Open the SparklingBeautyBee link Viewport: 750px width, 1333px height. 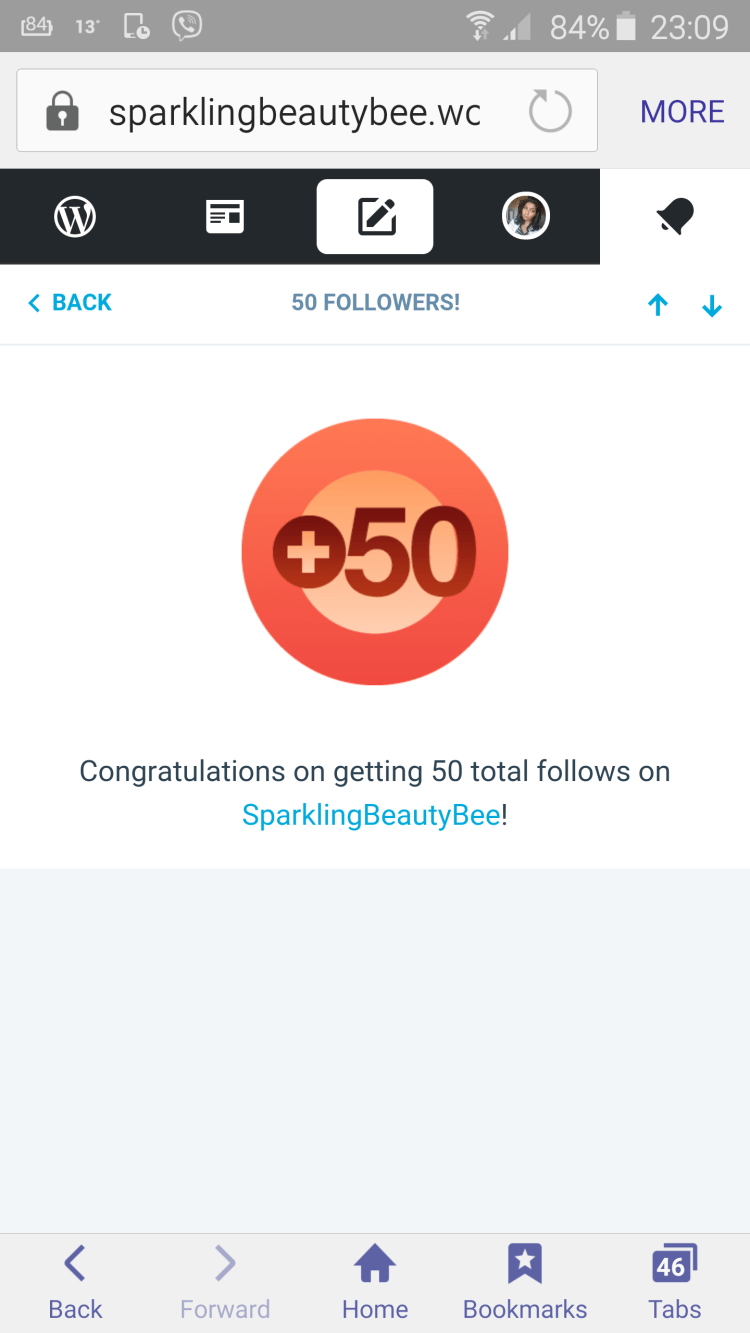(371, 815)
